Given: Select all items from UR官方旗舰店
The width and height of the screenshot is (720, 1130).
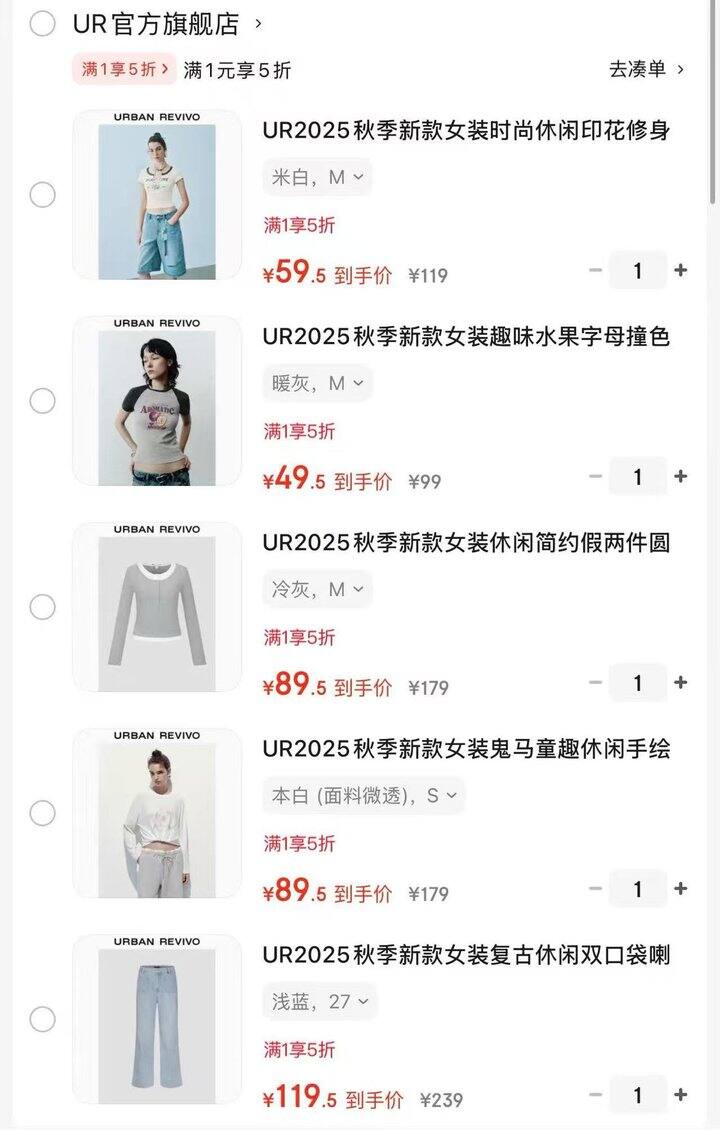Looking at the screenshot, I should click(x=42, y=24).
